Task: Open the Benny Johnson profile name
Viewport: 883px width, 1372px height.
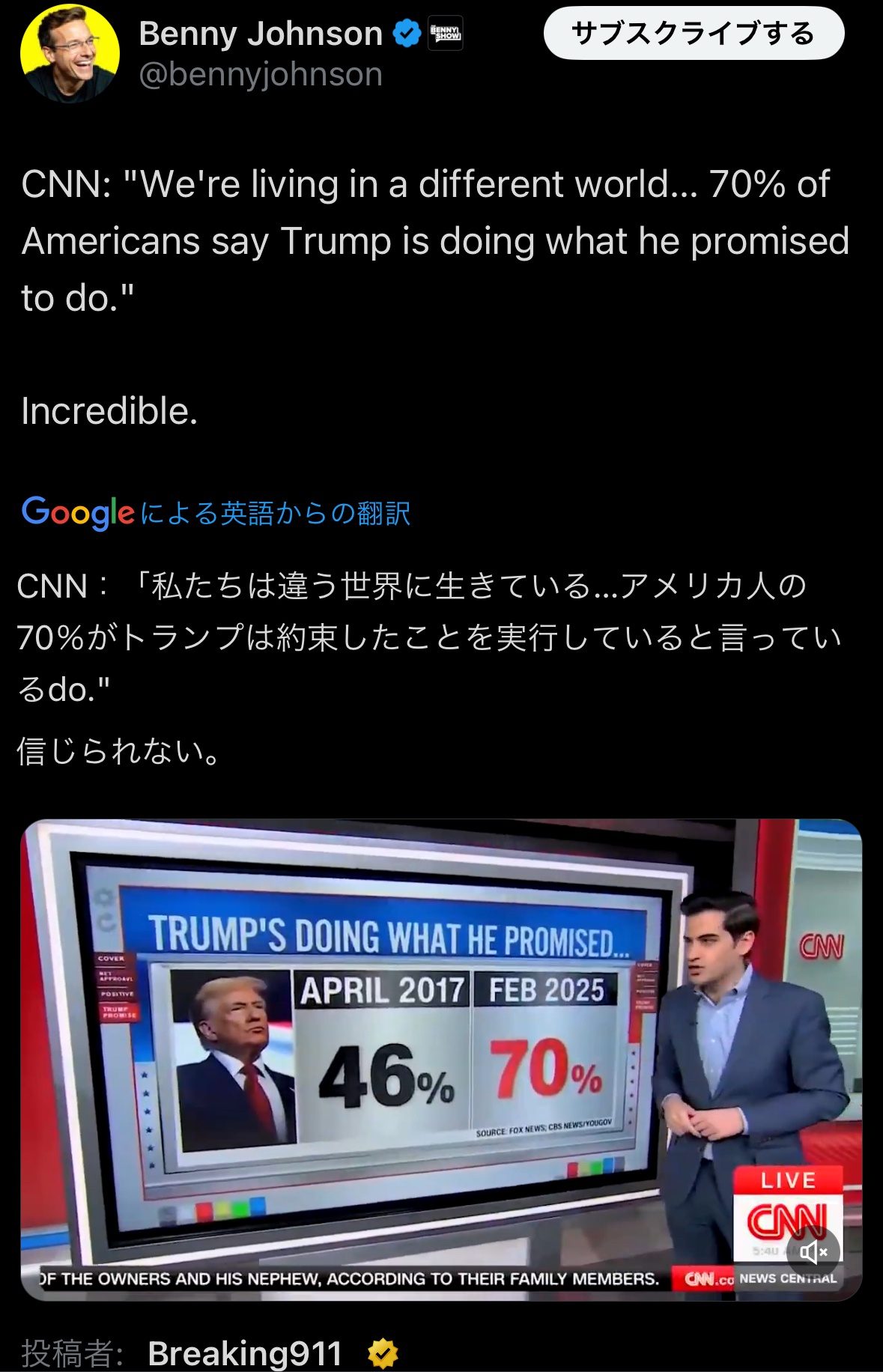Action: point(261,34)
